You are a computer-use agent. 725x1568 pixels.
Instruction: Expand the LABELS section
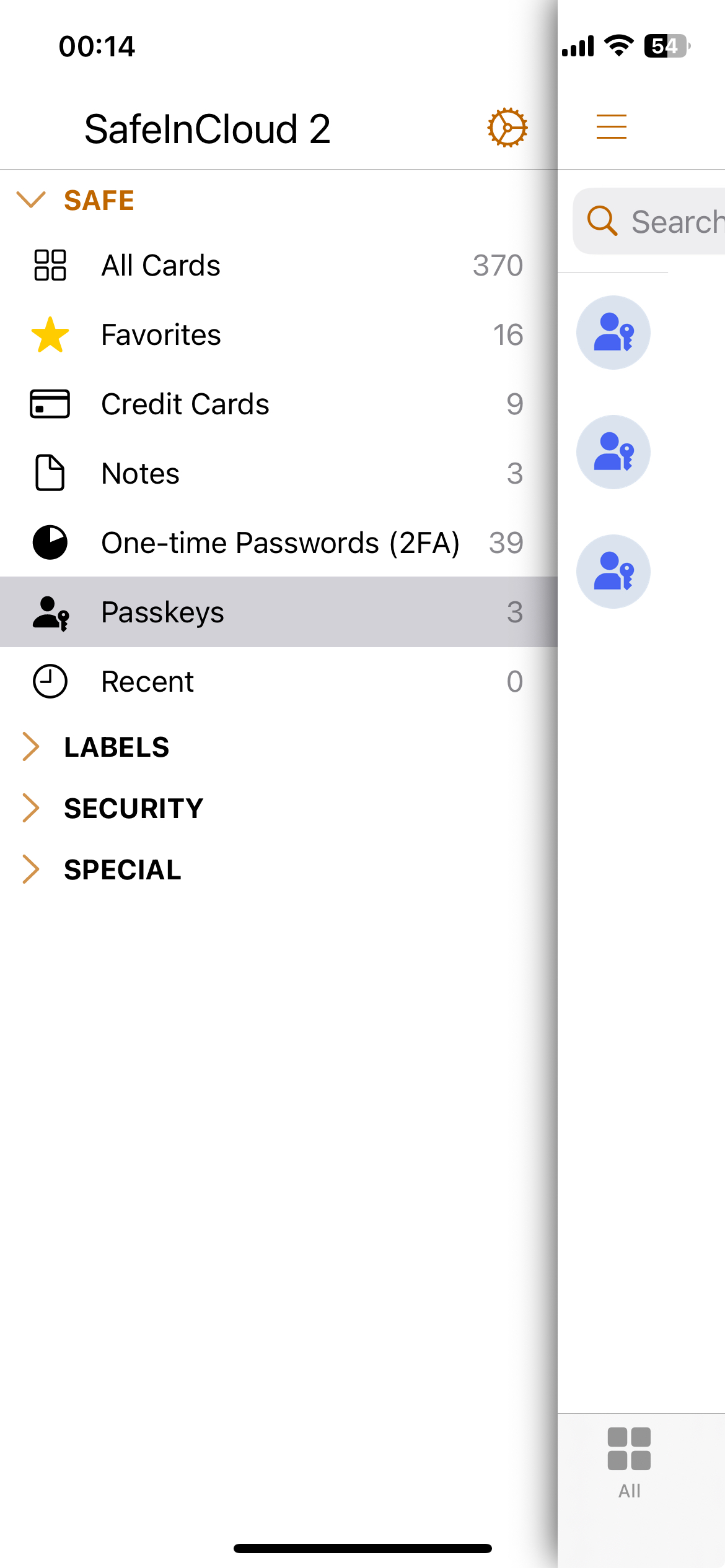[116, 747]
